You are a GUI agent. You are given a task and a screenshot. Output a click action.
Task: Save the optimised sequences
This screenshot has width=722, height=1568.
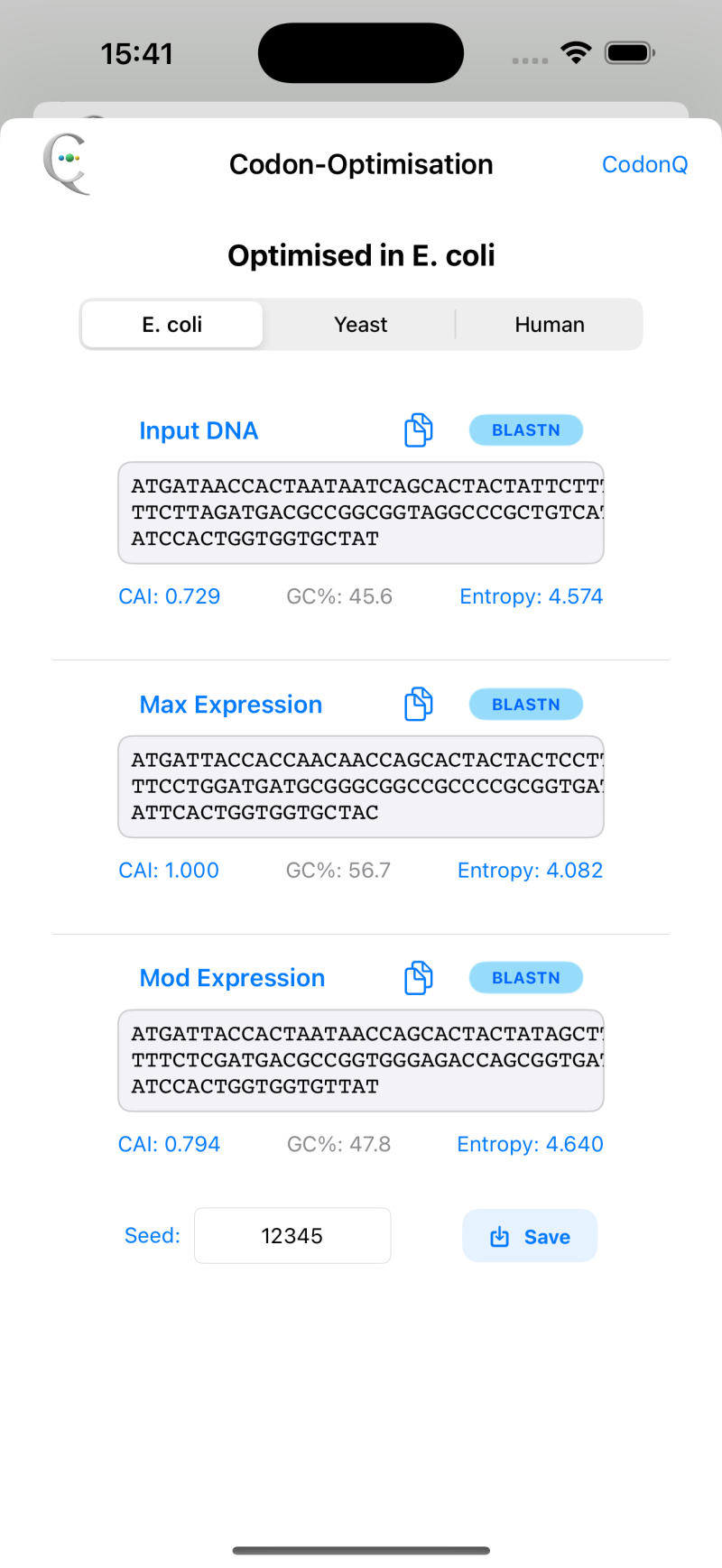[530, 1236]
